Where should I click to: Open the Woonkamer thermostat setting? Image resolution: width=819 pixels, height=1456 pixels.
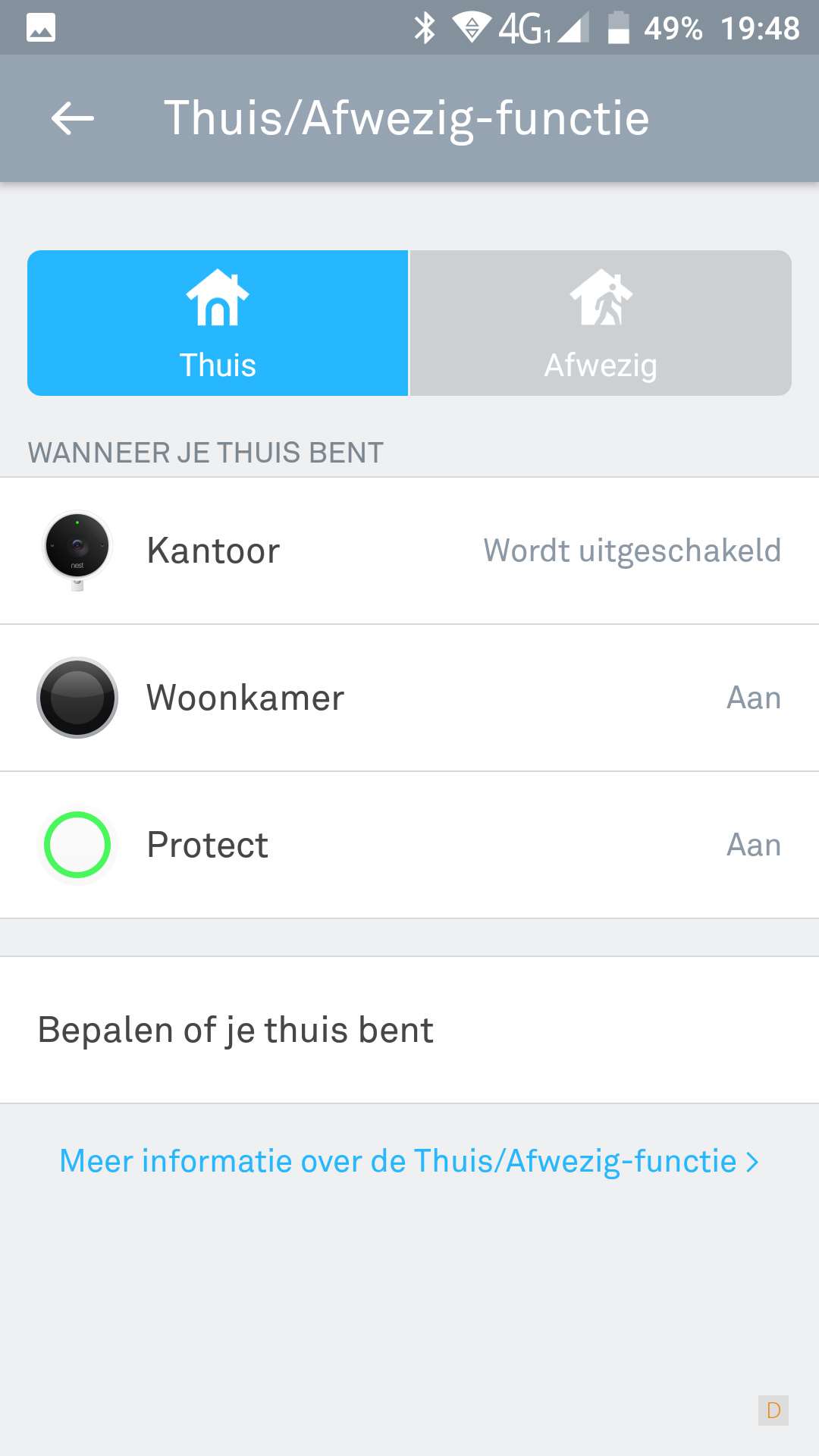[x=409, y=698]
